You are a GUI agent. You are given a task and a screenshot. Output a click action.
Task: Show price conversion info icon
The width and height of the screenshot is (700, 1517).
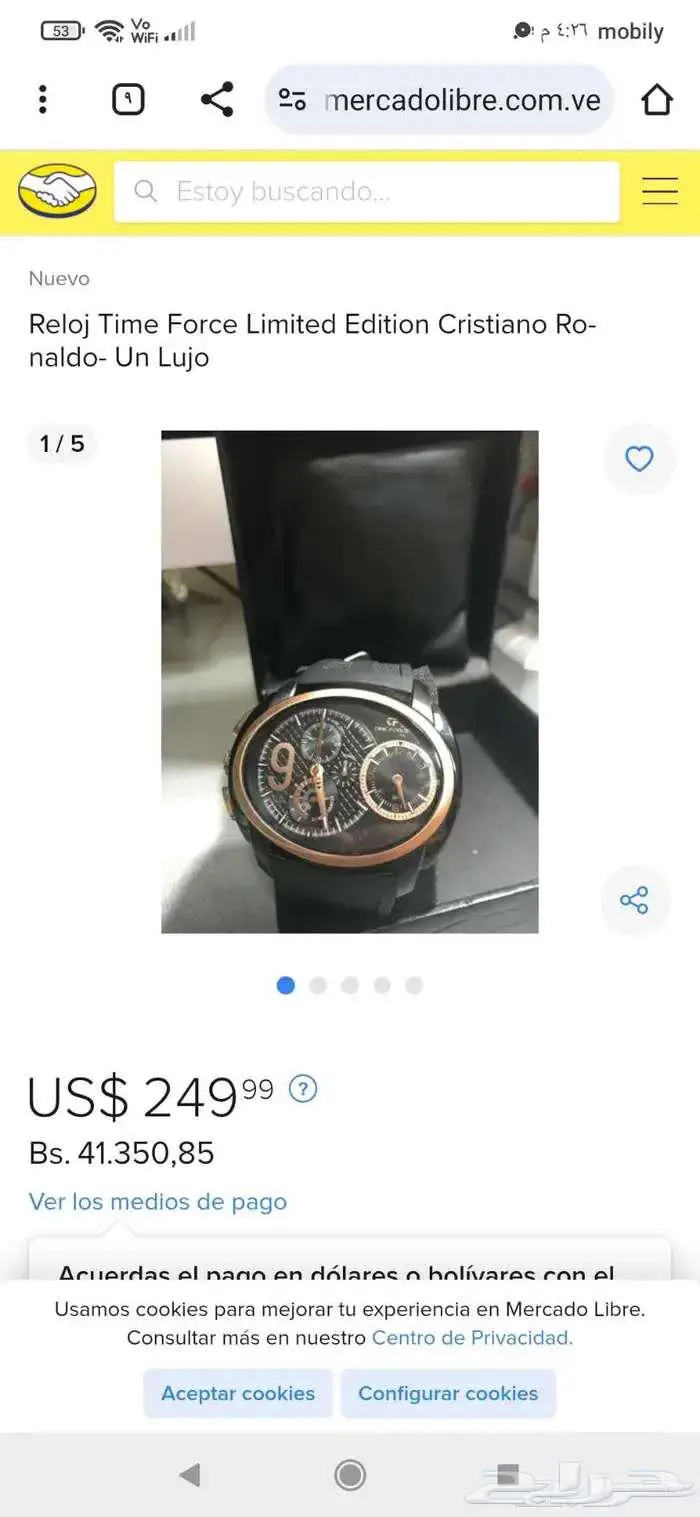pyautogui.click(x=303, y=1089)
